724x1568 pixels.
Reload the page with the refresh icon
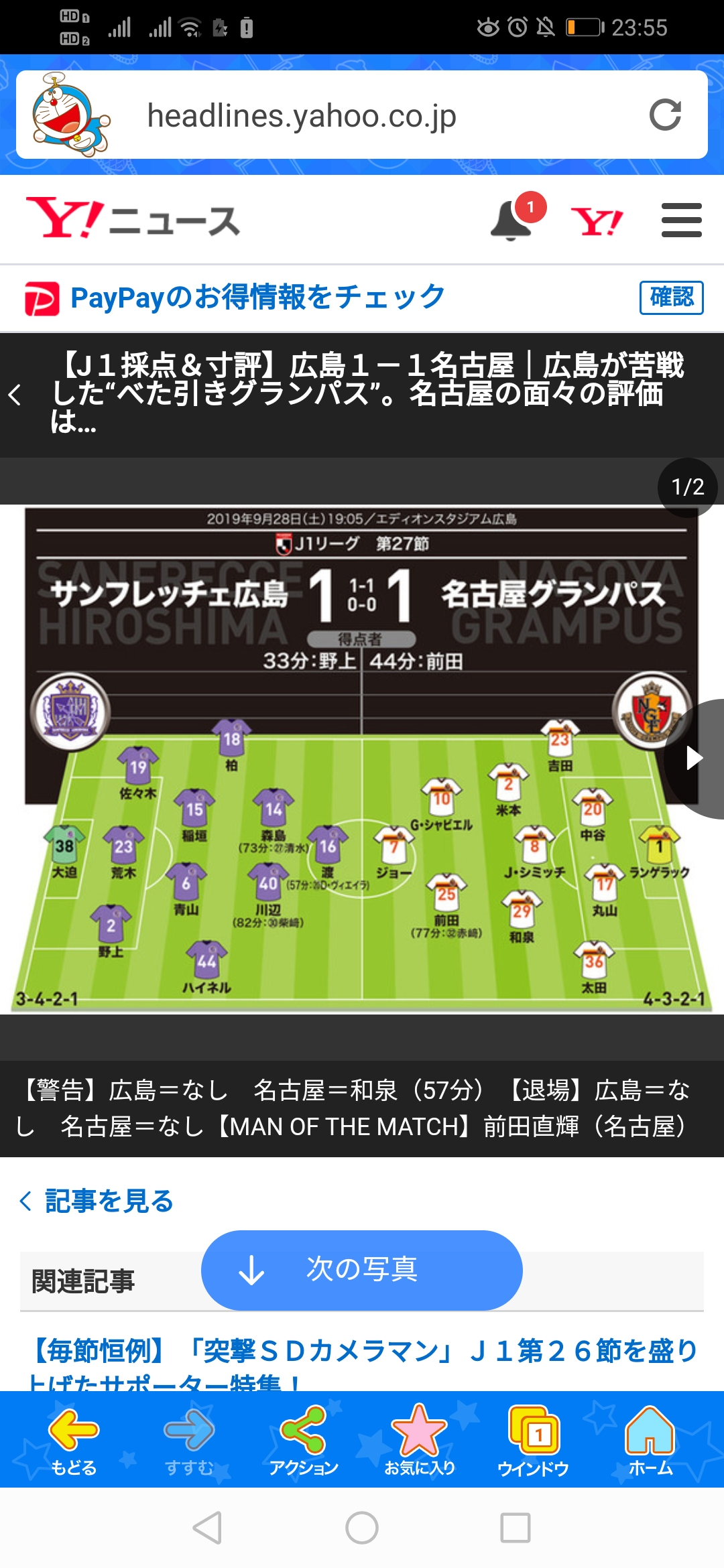pyautogui.click(x=665, y=115)
